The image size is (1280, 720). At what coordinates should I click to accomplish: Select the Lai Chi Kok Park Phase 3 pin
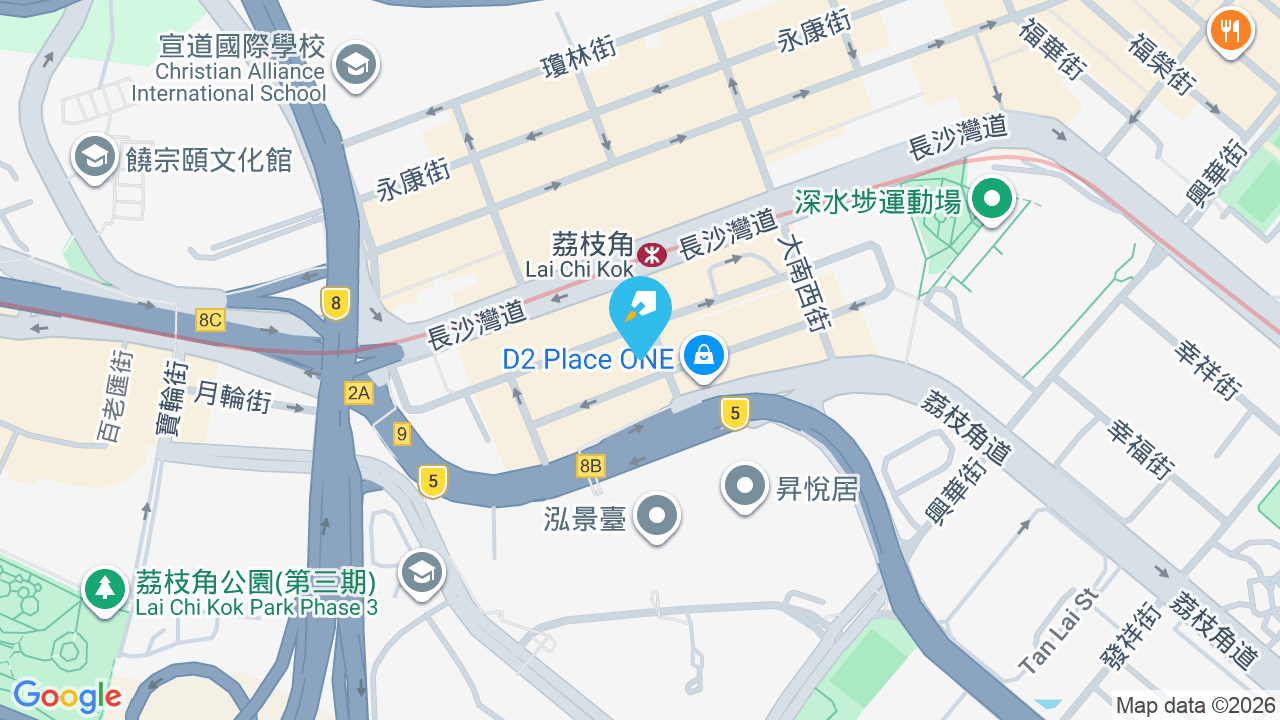coord(104,589)
